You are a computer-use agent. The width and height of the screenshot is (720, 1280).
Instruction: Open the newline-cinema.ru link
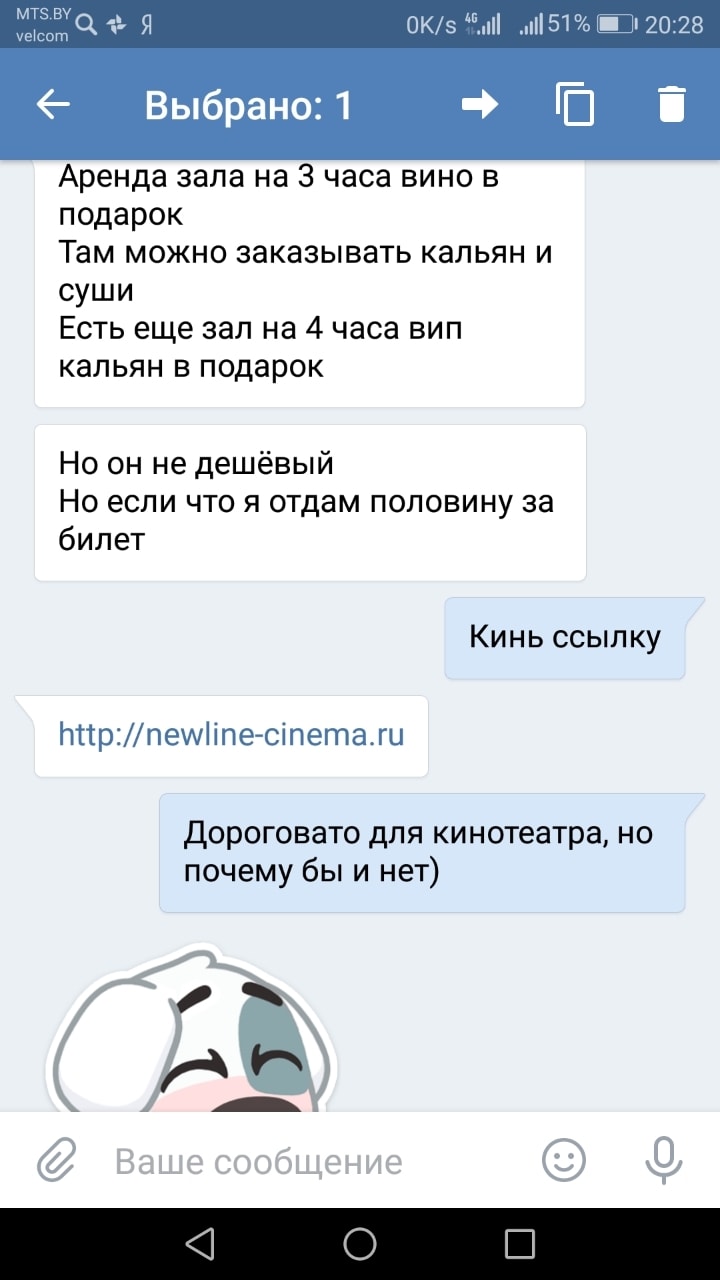pos(232,736)
